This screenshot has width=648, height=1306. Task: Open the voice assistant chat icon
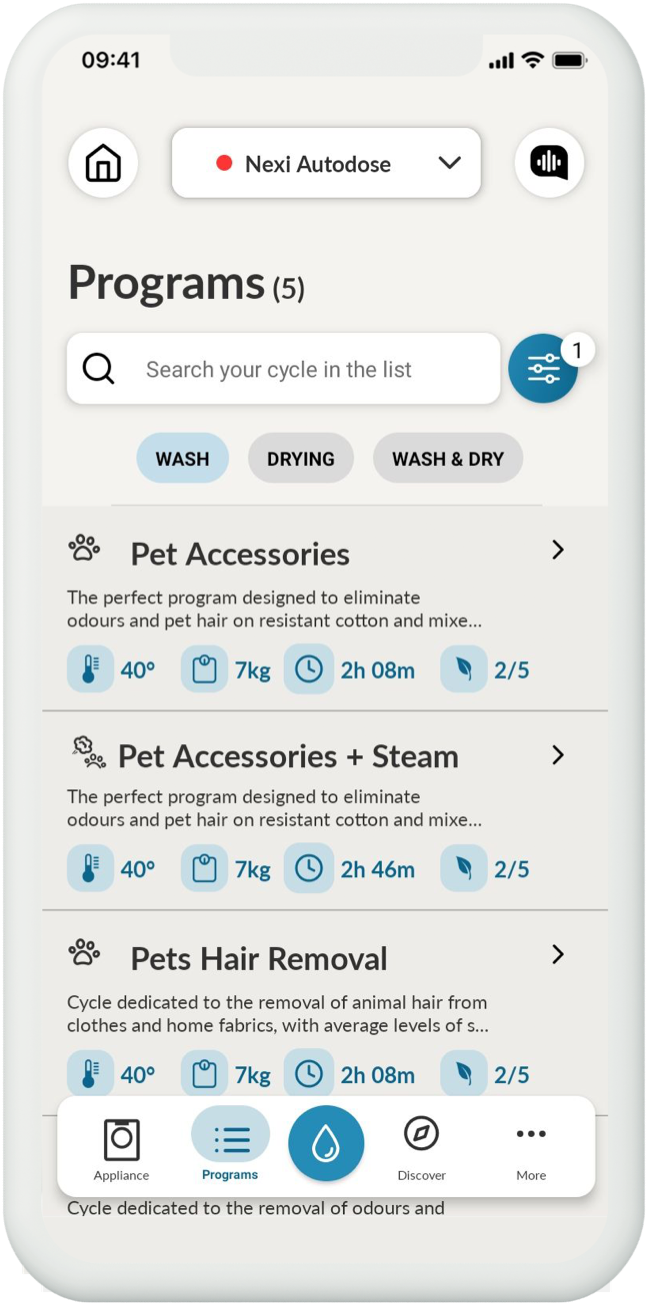549,163
